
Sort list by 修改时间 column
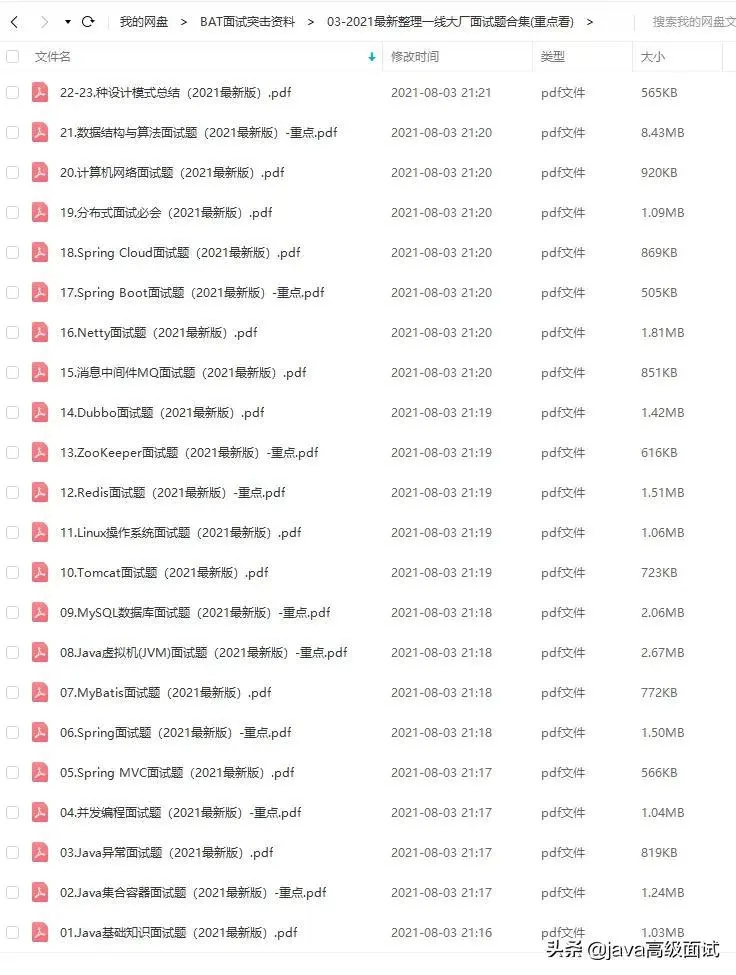pyautogui.click(x=414, y=57)
